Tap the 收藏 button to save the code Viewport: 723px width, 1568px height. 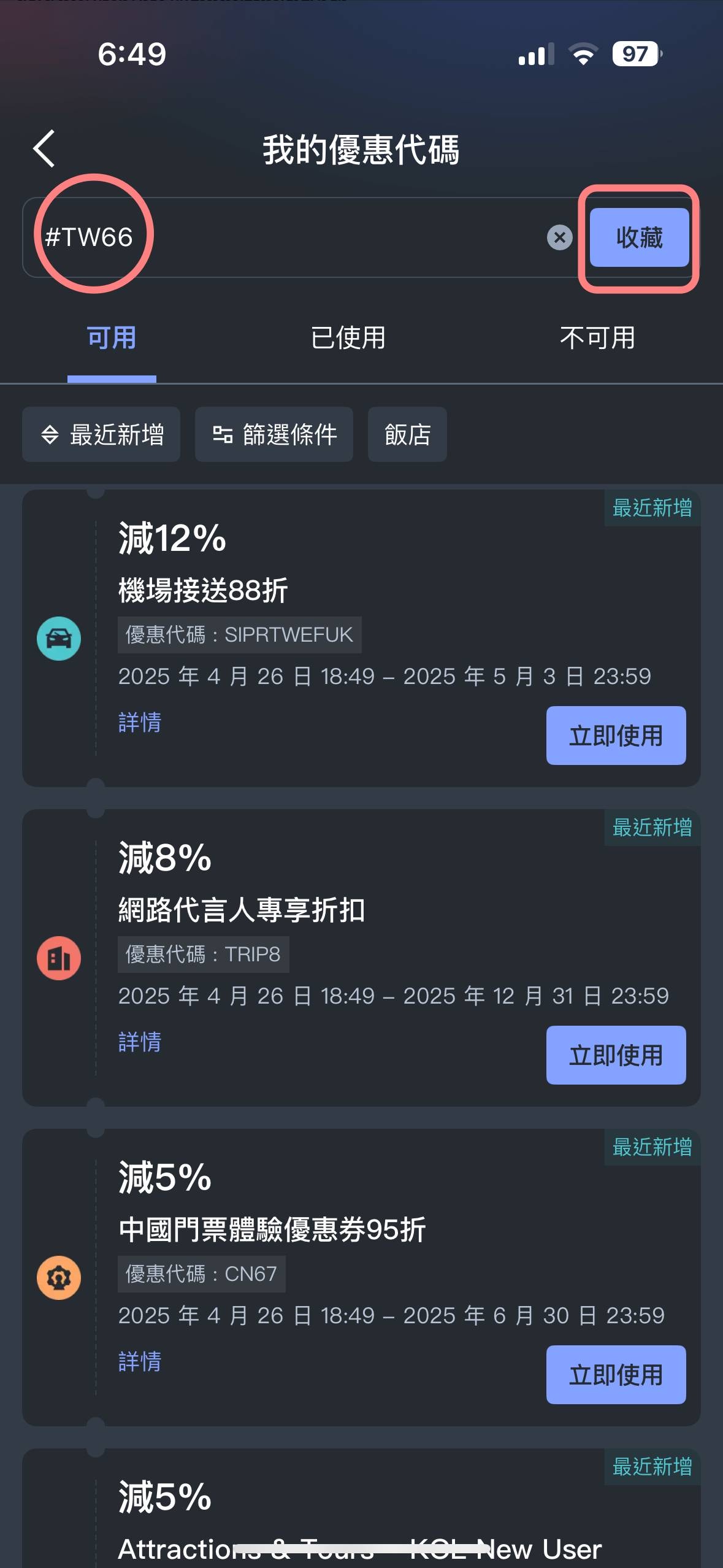pos(639,237)
